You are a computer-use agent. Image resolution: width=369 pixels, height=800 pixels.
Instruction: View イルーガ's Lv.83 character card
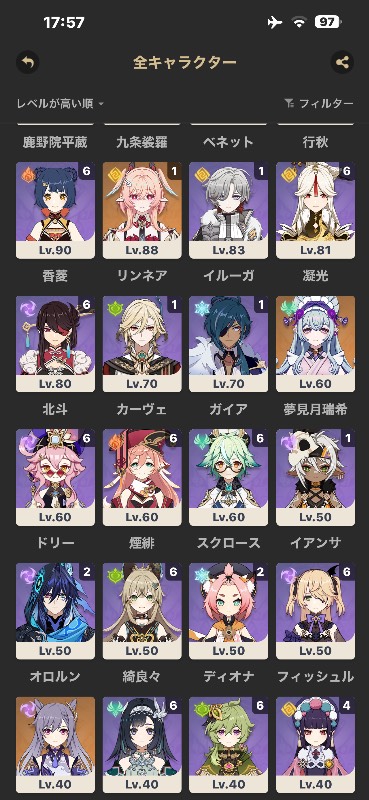point(229,210)
